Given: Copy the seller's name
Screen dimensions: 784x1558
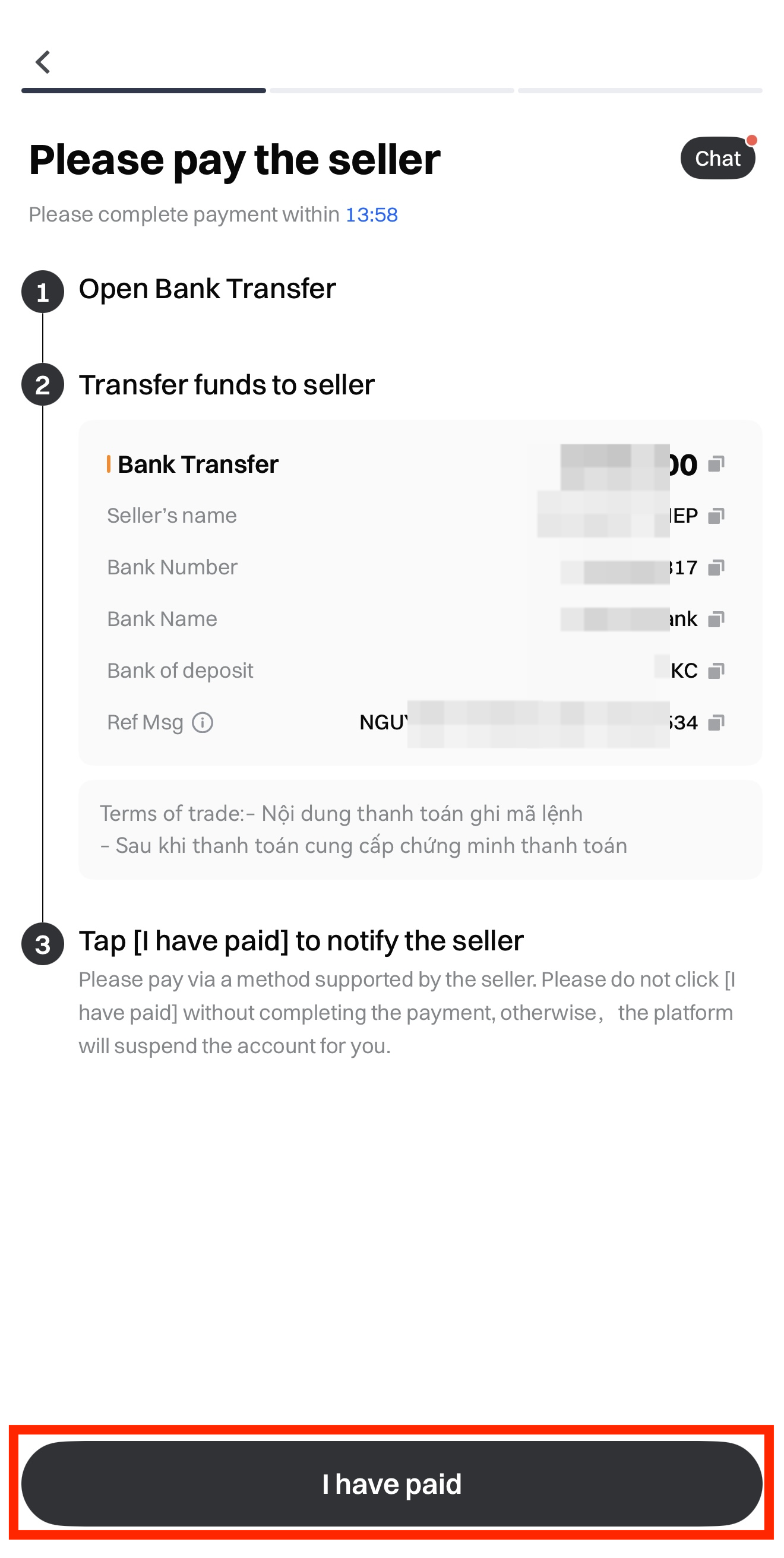Looking at the screenshot, I should coord(716,516).
